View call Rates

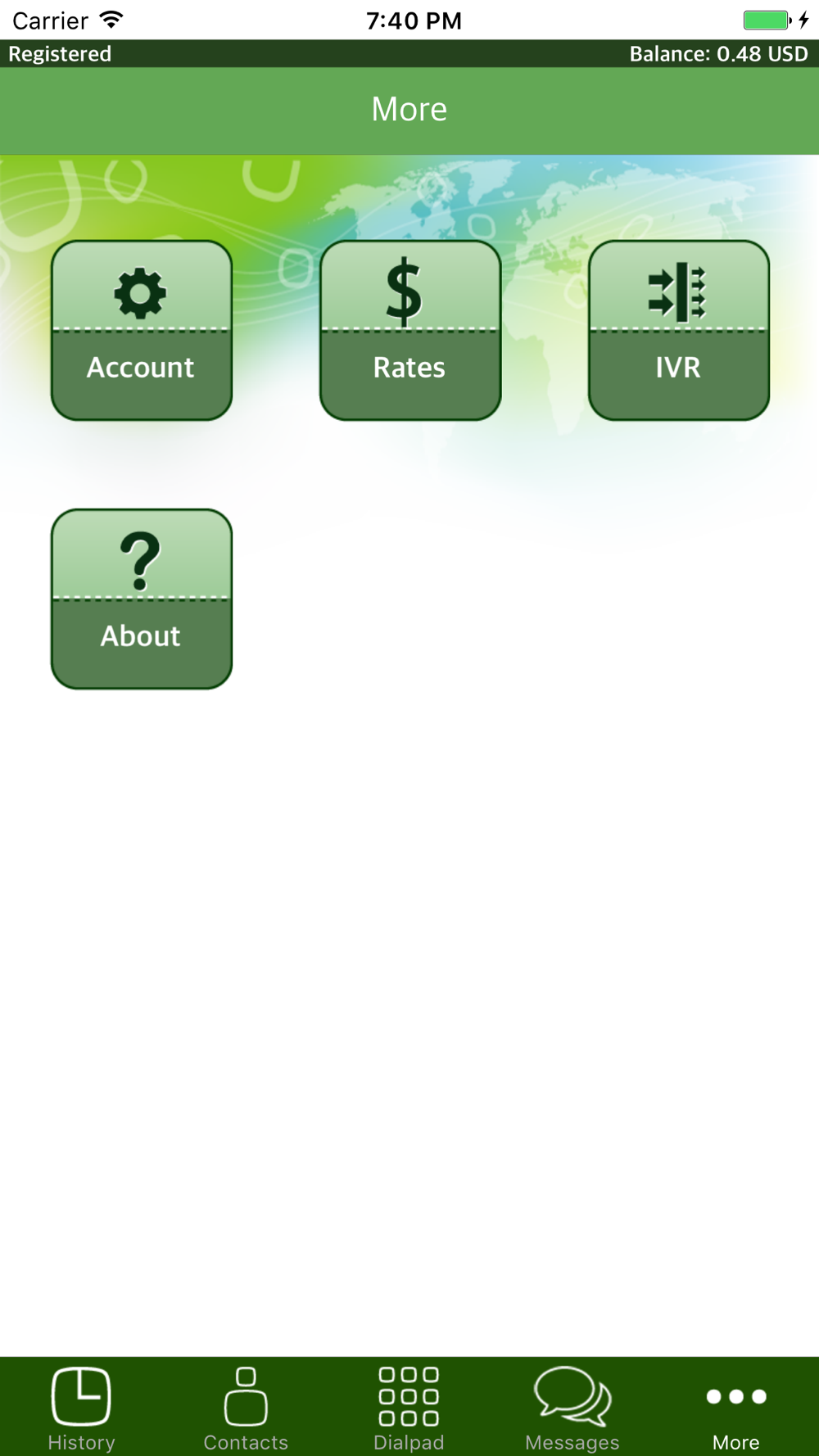410,330
